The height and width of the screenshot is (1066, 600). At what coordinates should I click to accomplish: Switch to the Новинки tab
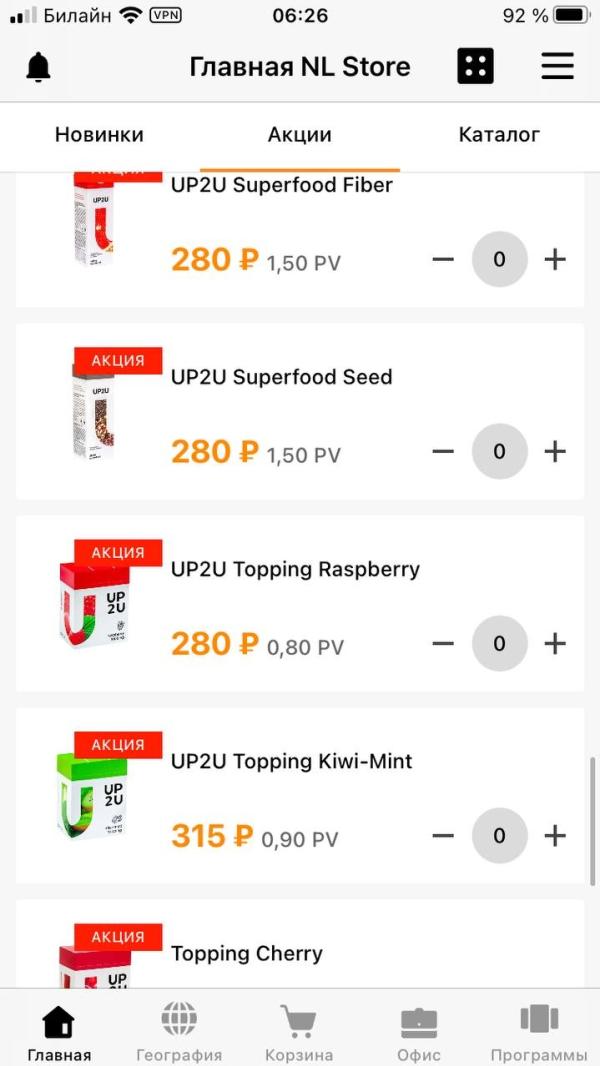99,135
